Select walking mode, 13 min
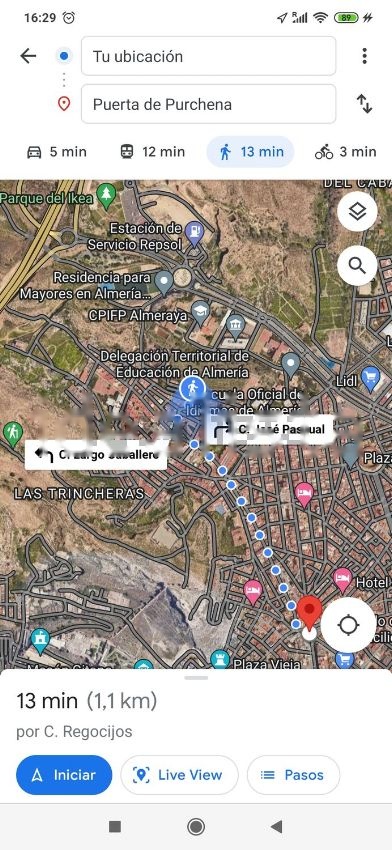The image size is (392, 850). [x=250, y=152]
